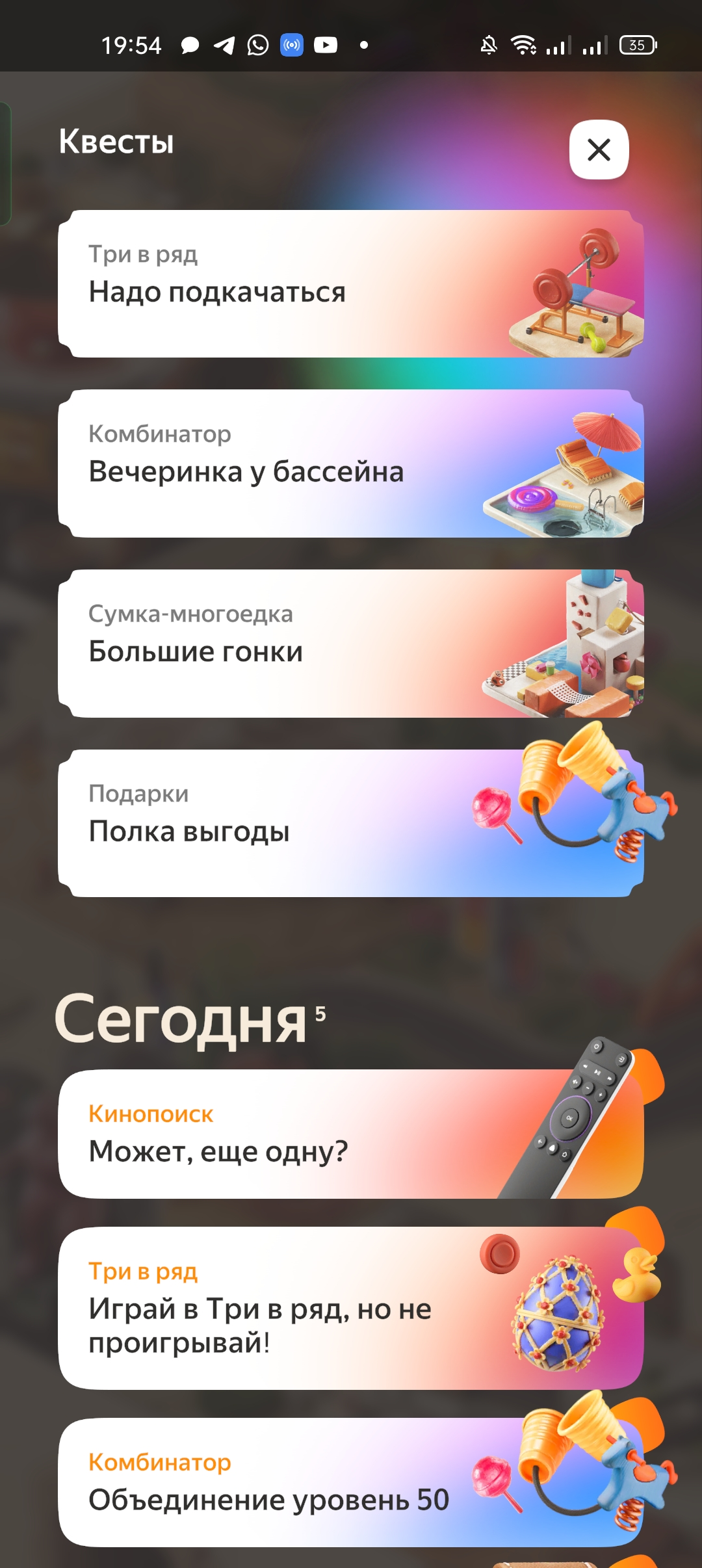Open the Объединение уровень 50 task
Image resolution: width=702 pixels, height=1568 pixels.
coord(351,1482)
